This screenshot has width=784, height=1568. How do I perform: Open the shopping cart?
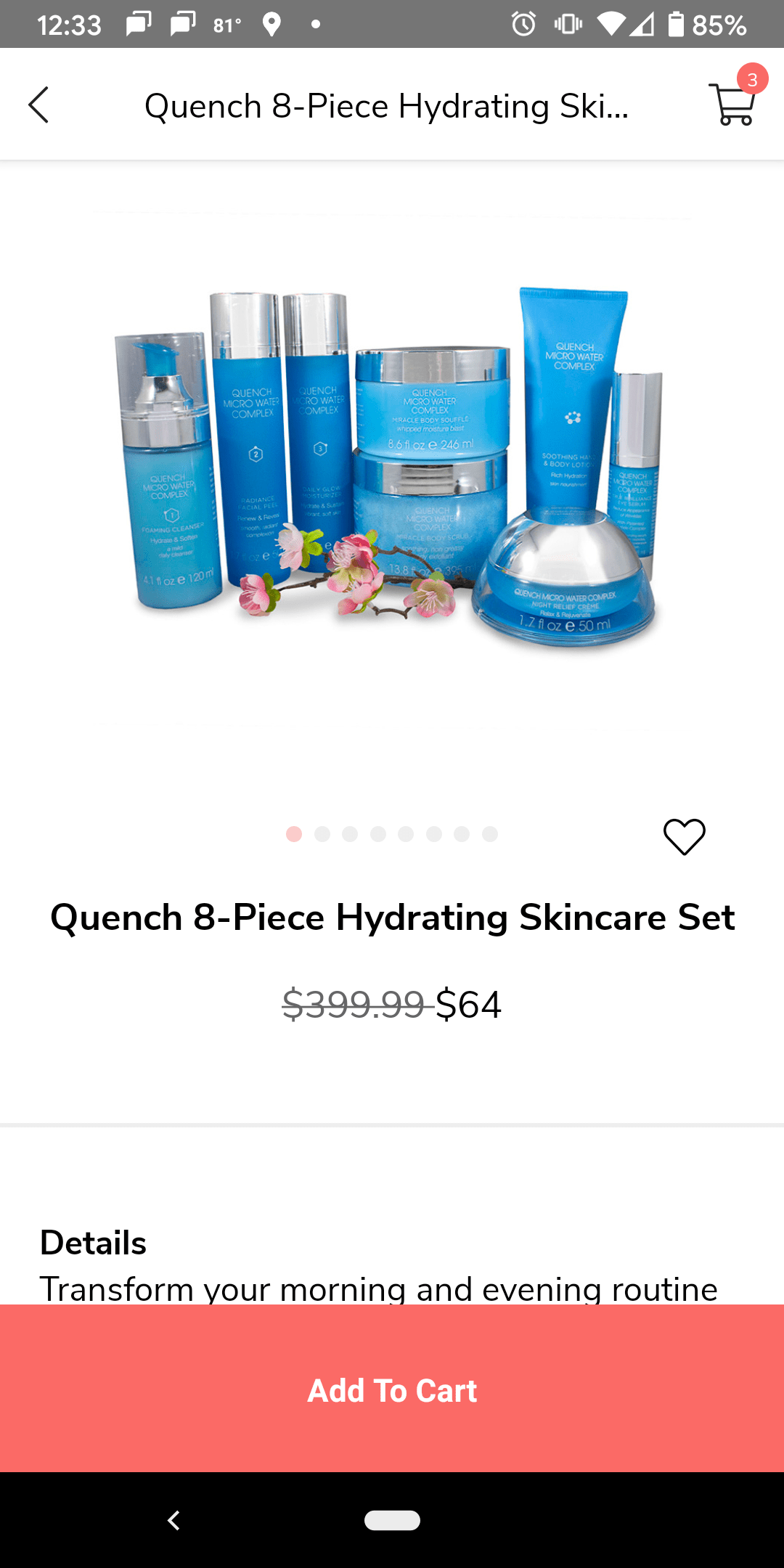click(735, 104)
